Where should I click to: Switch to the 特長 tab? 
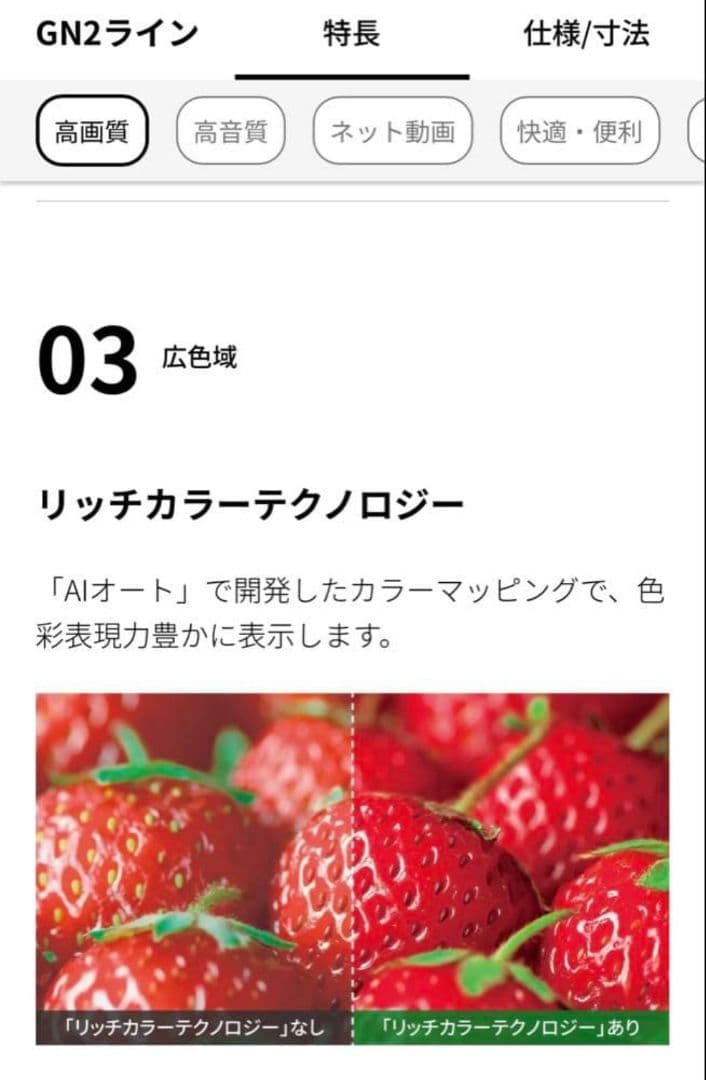tap(352, 35)
